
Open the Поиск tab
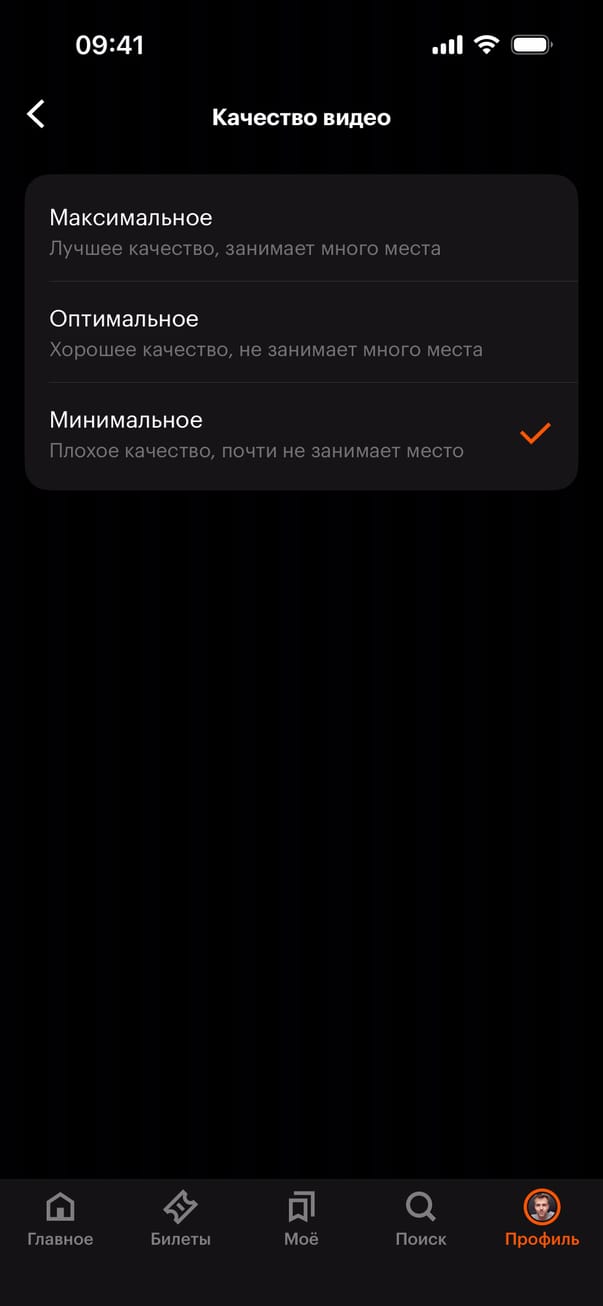point(421,1220)
